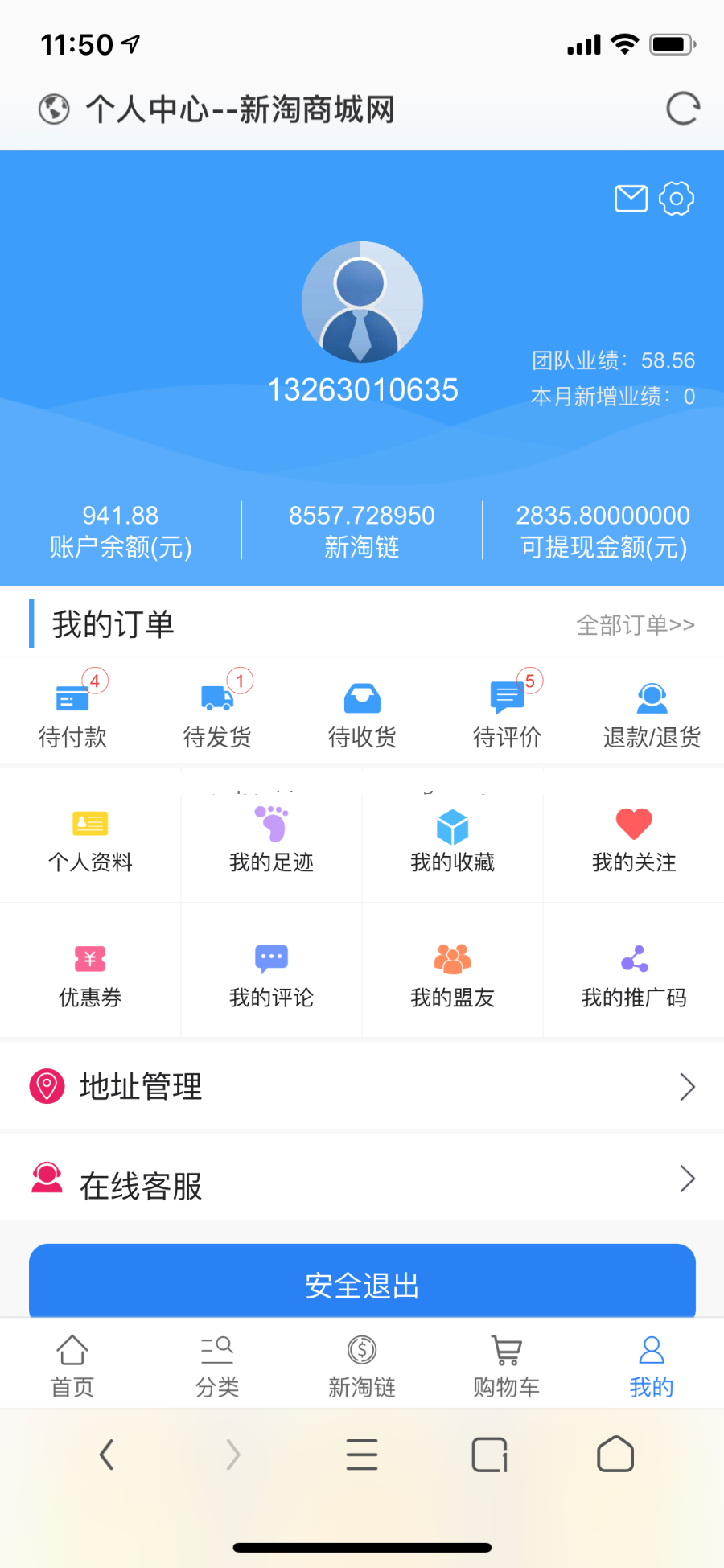The height and width of the screenshot is (1568, 724).
Task: Open 优惠券 coupons
Action: 90,975
